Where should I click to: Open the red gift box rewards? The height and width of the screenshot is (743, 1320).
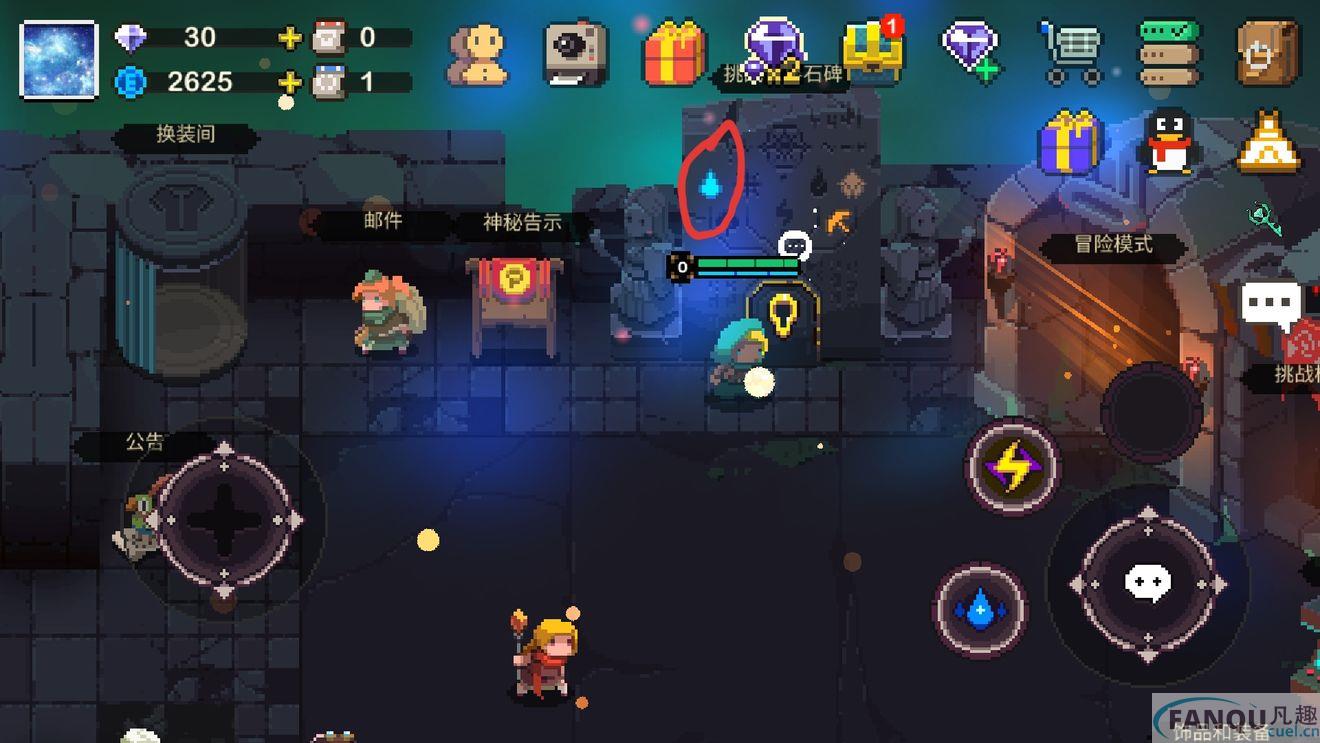(675, 53)
